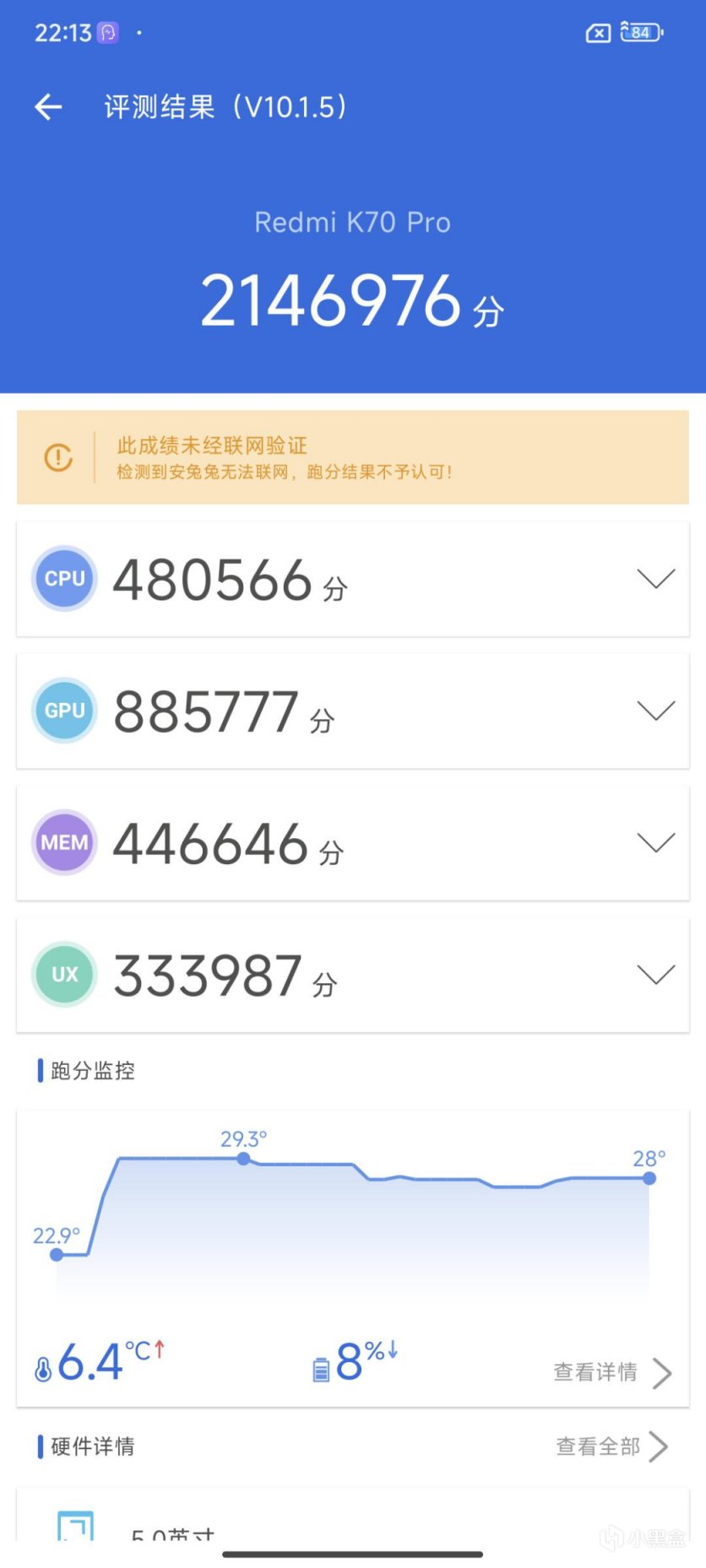Open 查看详情 for benchmark monitoring
The height and width of the screenshot is (1568, 706).
pos(611,1372)
